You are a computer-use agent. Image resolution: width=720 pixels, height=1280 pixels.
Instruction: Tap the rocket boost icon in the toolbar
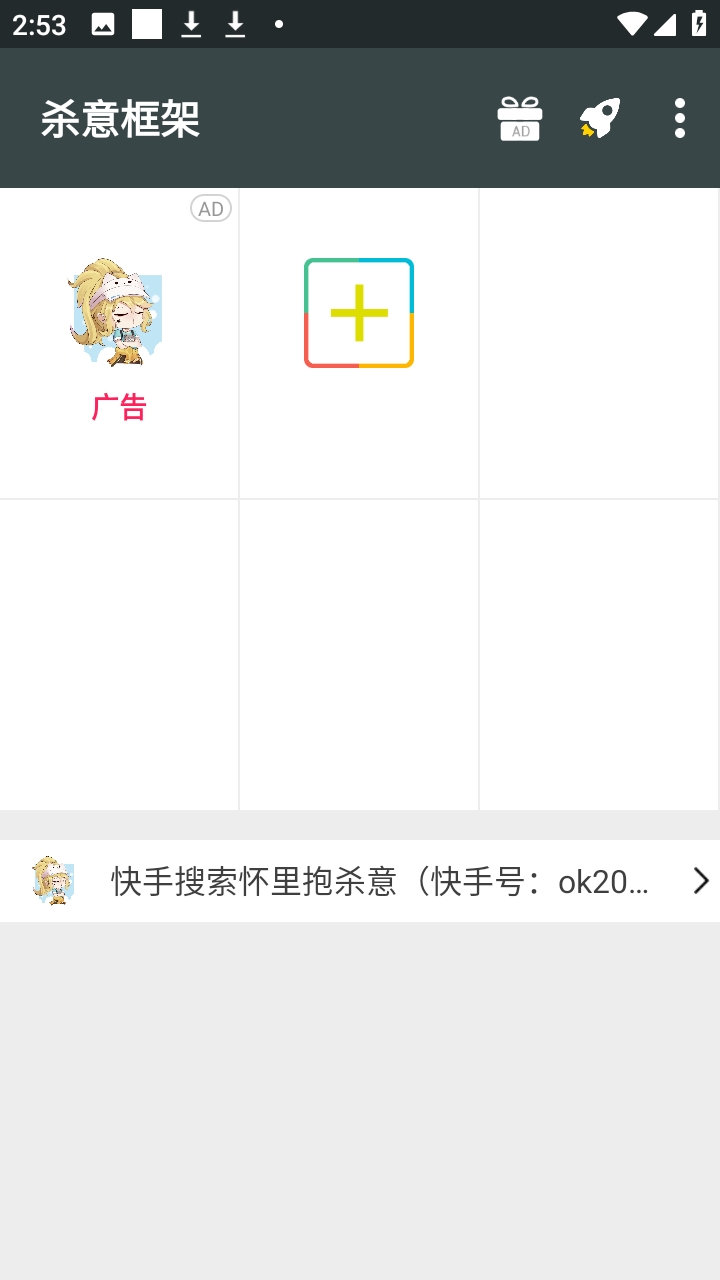click(x=599, y=116)
